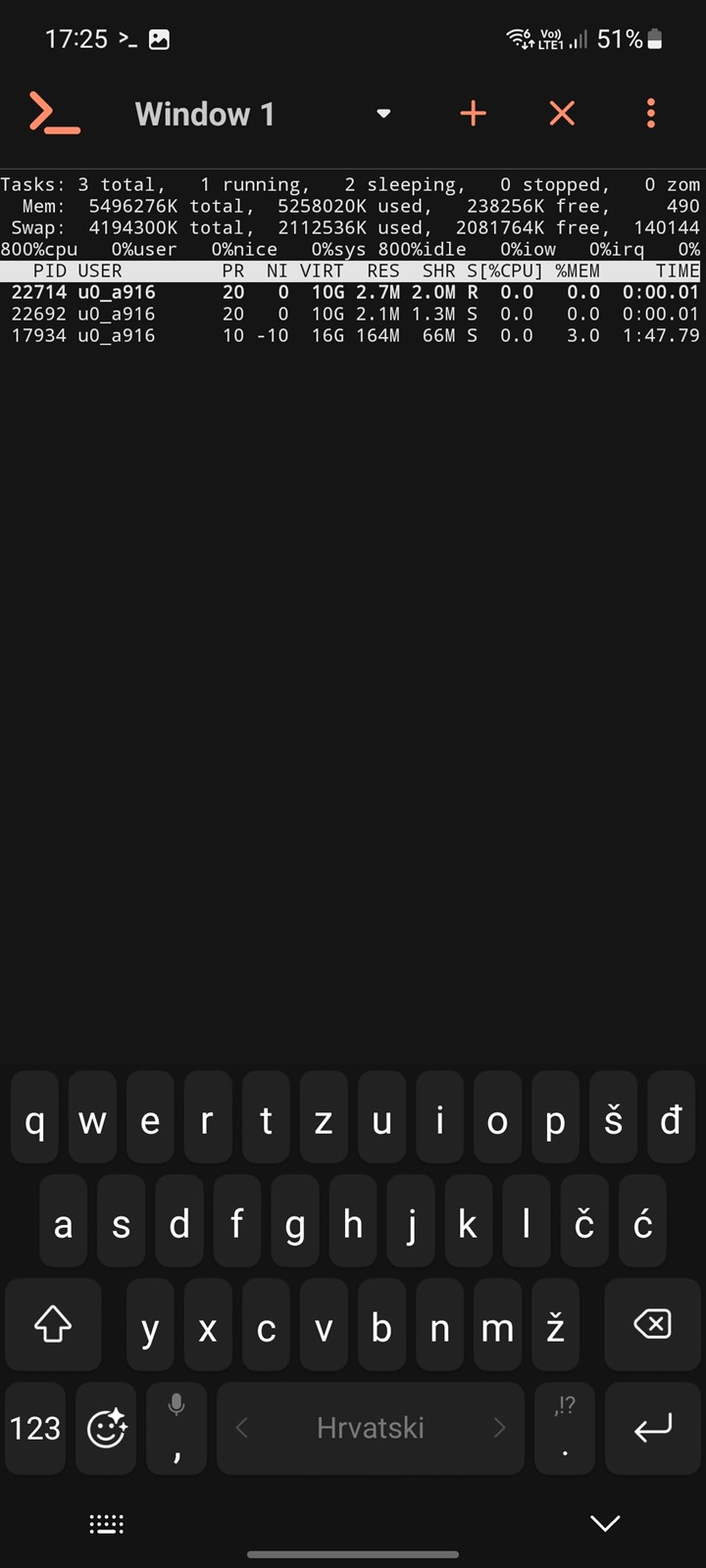Tap the period key
Viewport: 706px width, 1568px height.
tap(565, 1428)
